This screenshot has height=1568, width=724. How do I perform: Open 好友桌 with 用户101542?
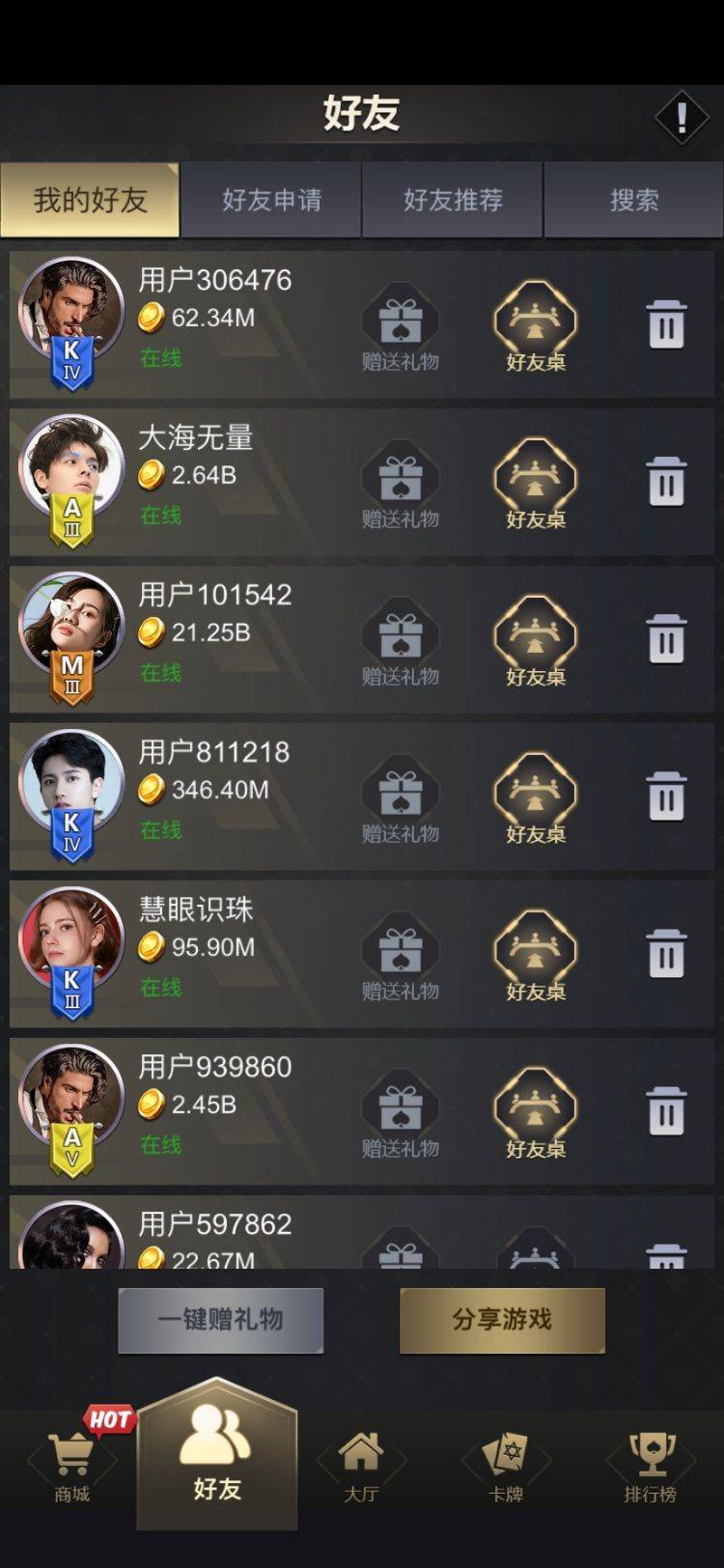535,639
